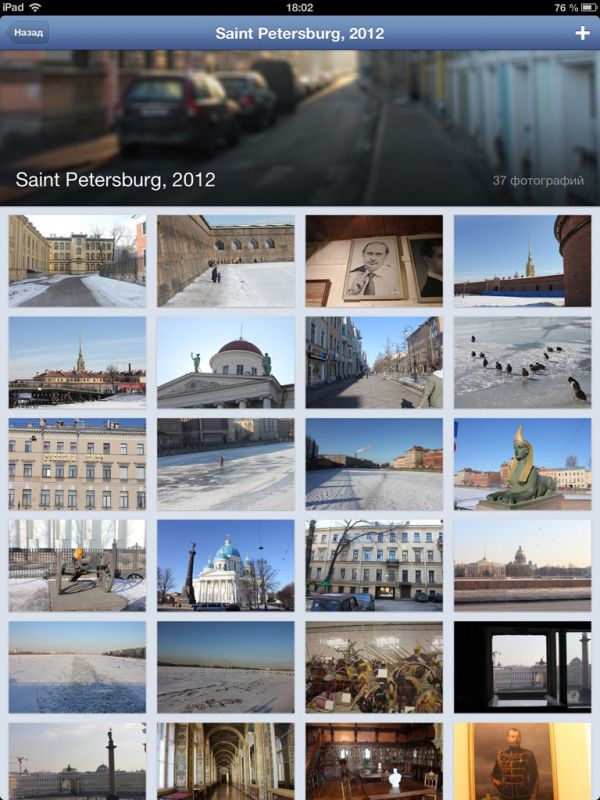This screenshot has width=600, height=800.
Task: Add photos with the plus icon
Action: click(583, 33)
